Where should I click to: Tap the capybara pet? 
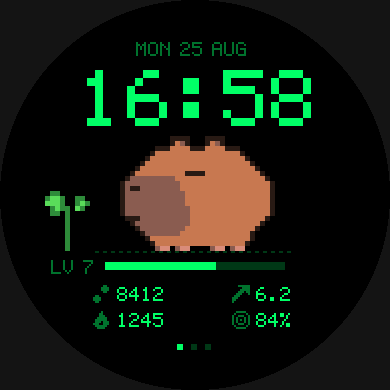point(197,194)
